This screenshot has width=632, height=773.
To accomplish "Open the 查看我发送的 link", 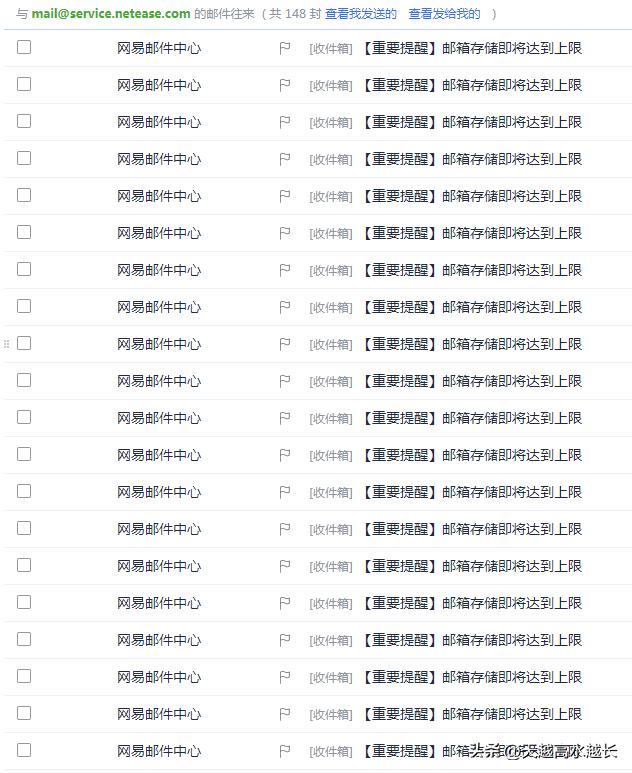I will point(360,14).
